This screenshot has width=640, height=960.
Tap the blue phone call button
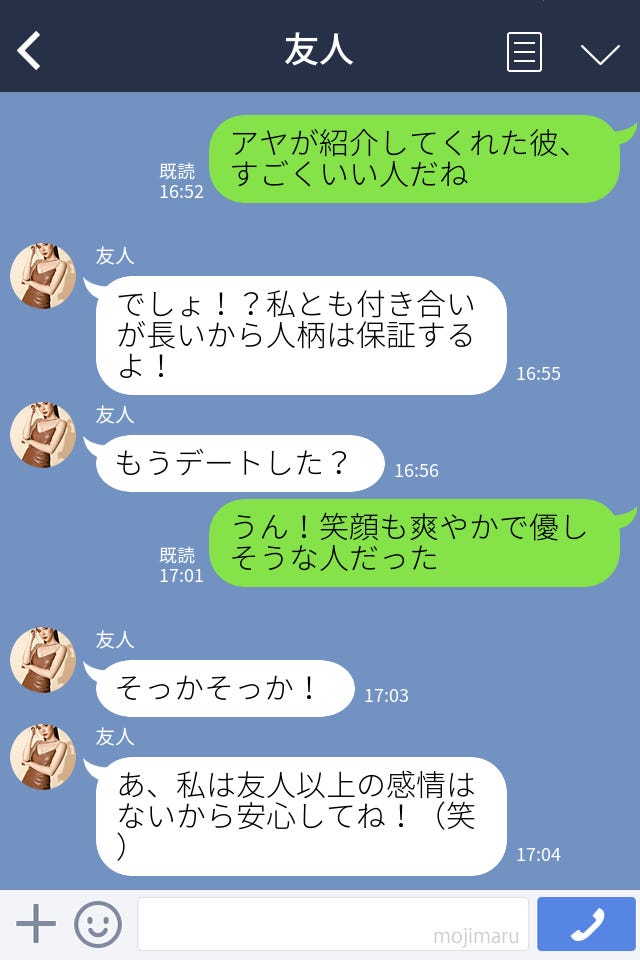point(586,924)
